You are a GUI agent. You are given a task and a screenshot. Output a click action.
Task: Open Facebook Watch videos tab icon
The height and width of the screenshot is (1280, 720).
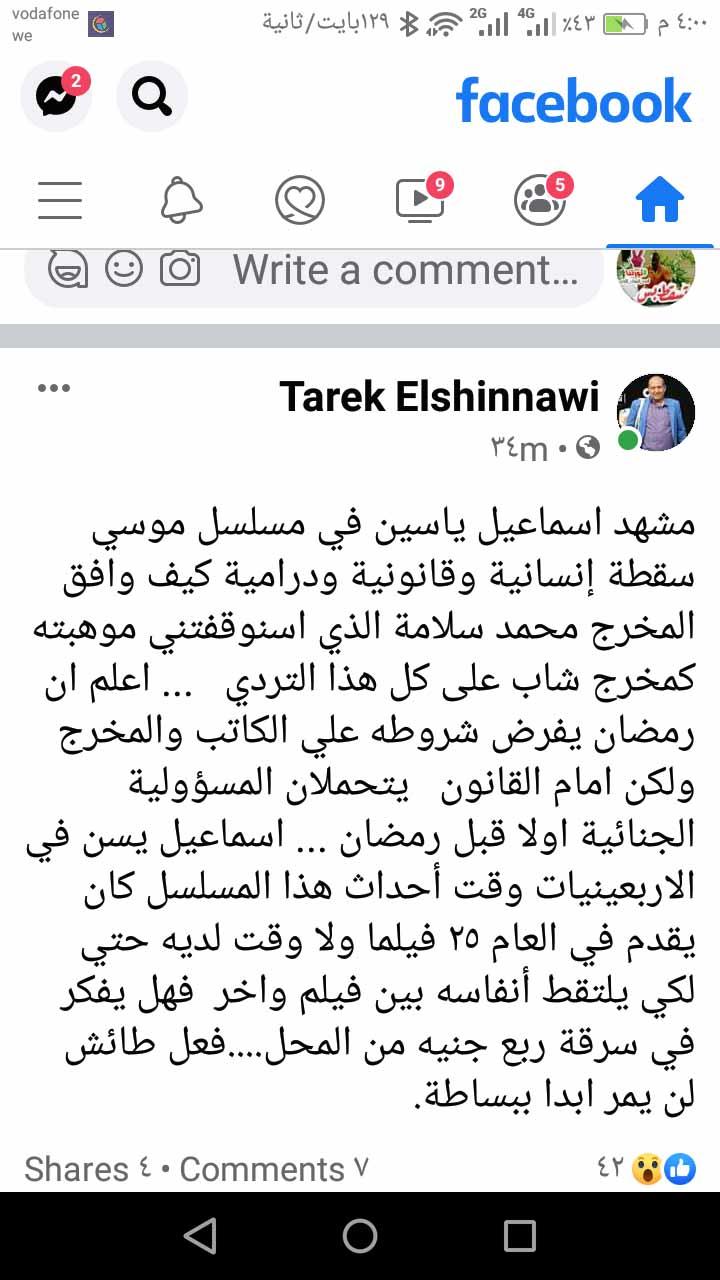(x=420, y=199)
